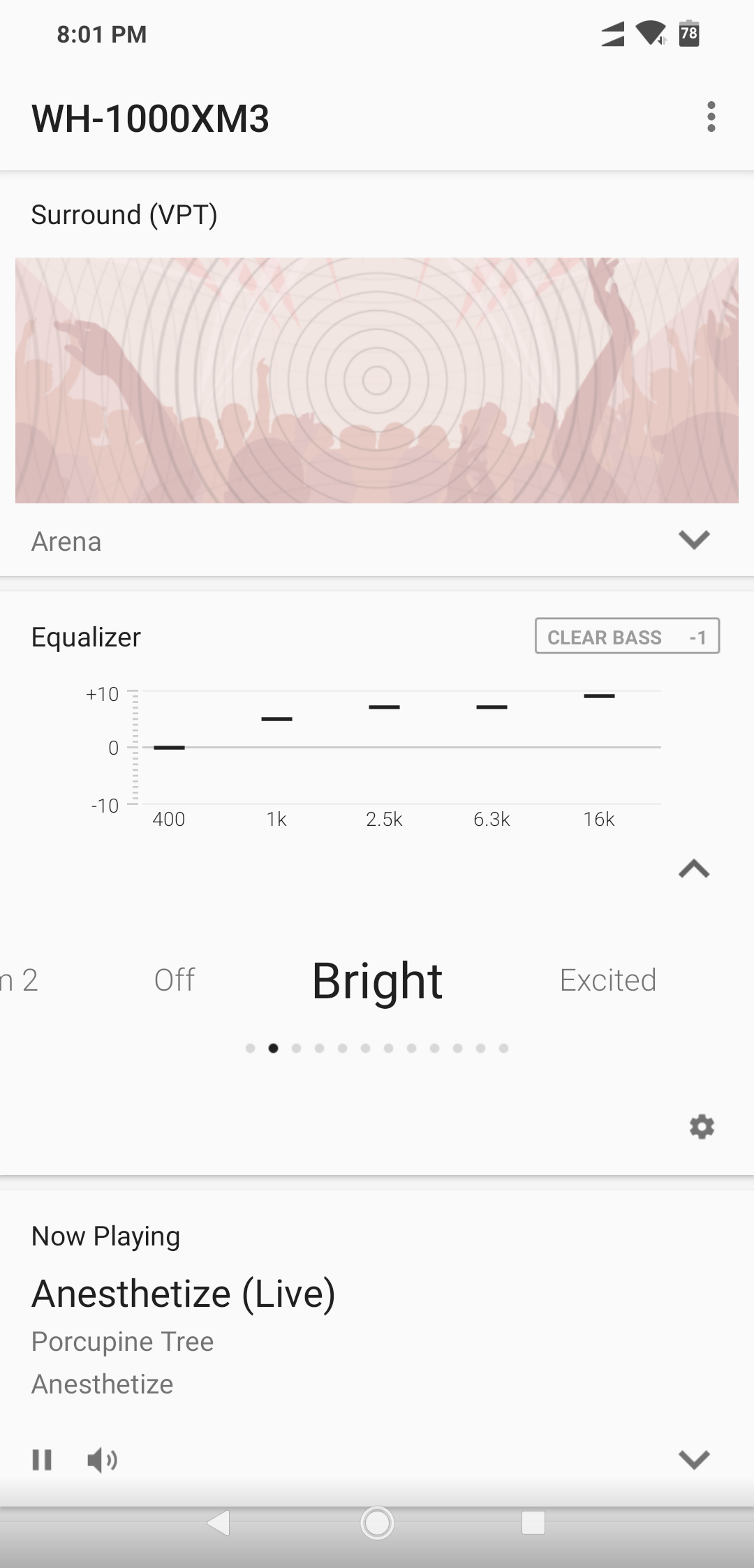This screenshot has height=1568, width=754.
Task: Tap the Arena surround image
Action: click(377, 380)
